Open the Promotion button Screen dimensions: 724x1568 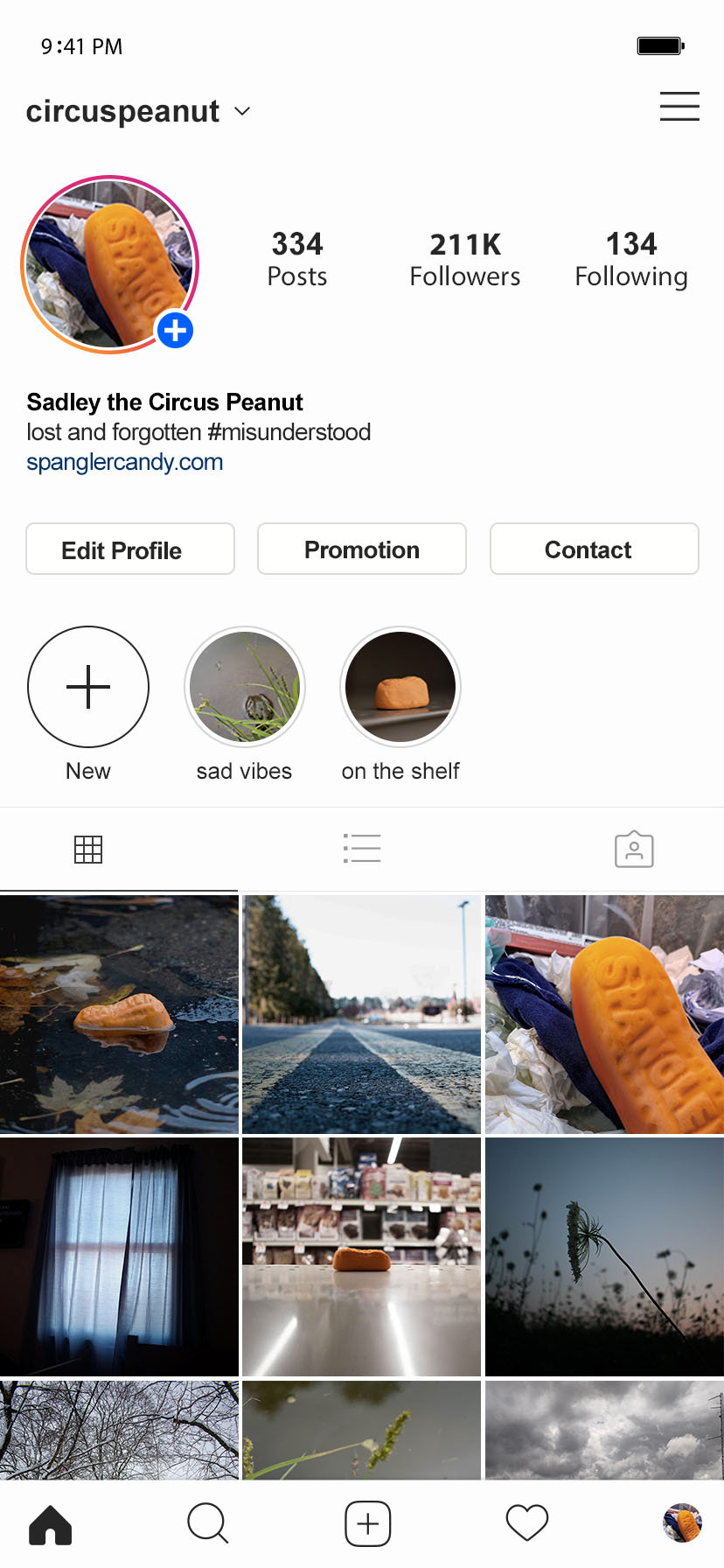coord(362,549)
